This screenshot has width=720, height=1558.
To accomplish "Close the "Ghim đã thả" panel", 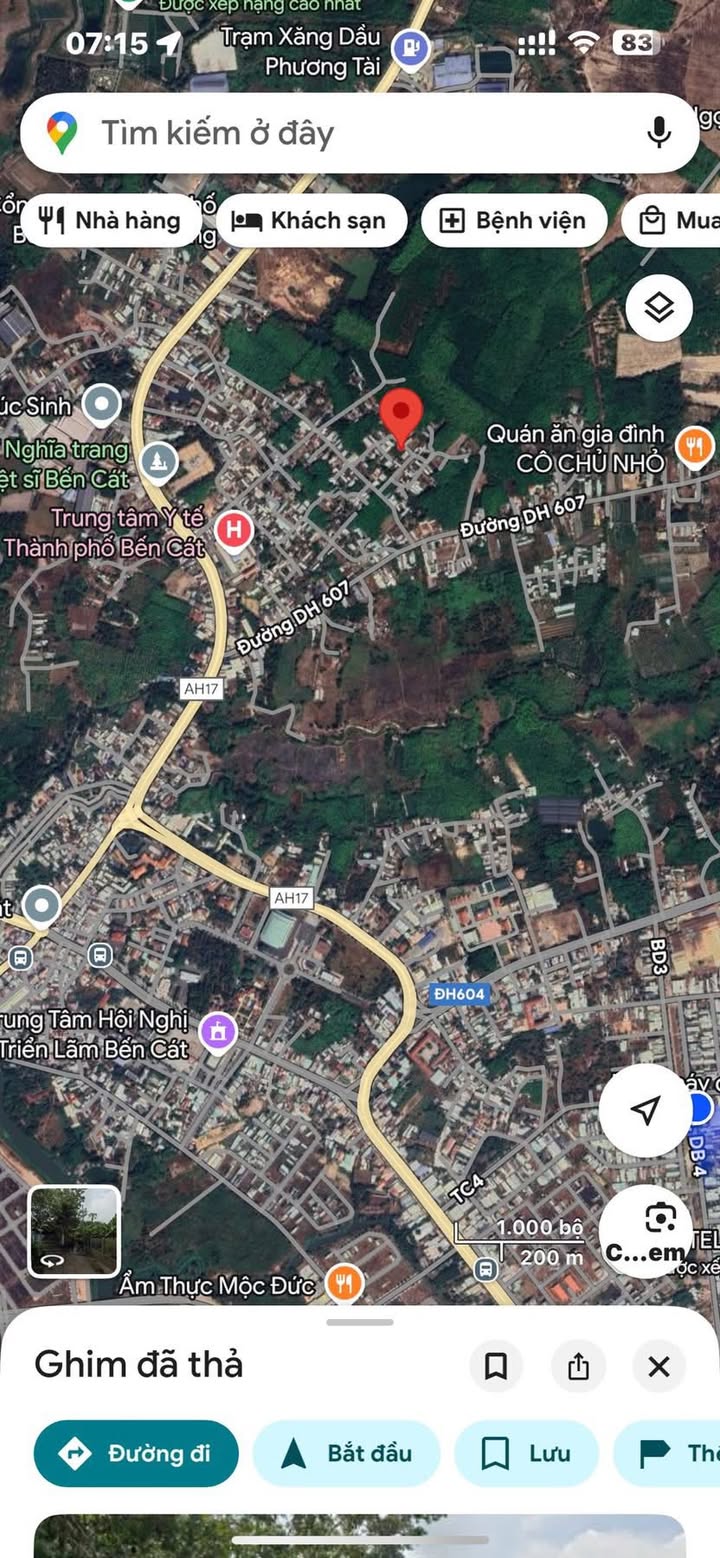I will pos(659,1366).
